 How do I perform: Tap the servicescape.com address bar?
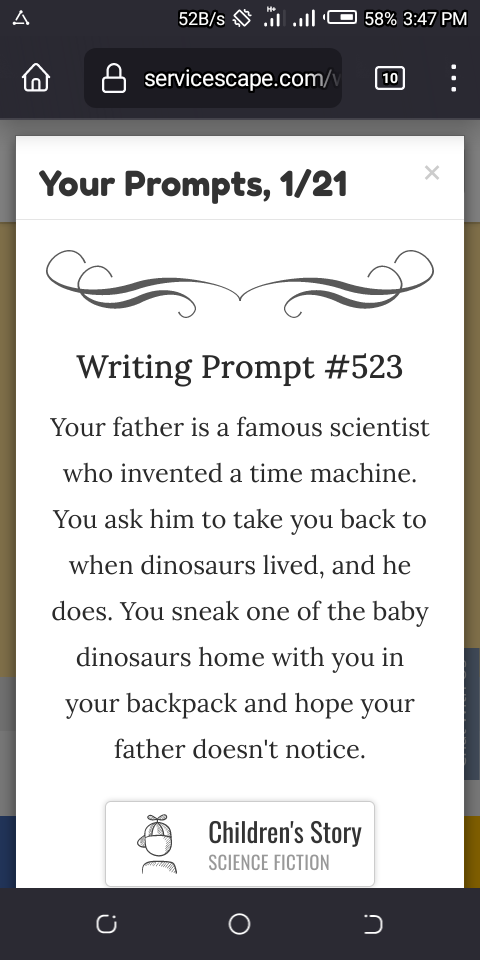[212, 78]
